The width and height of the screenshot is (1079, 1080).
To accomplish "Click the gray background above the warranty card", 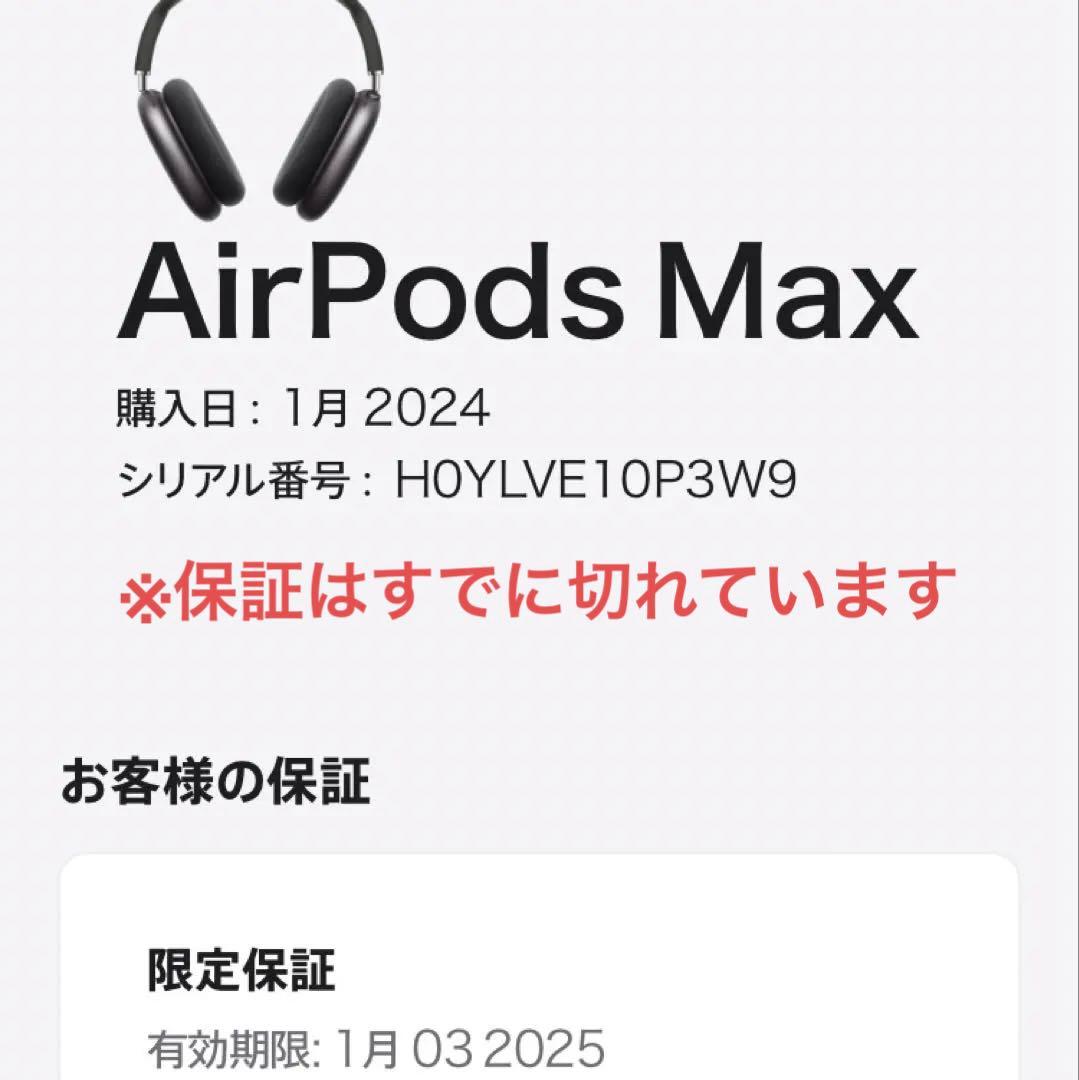I will tap(700, 830).
